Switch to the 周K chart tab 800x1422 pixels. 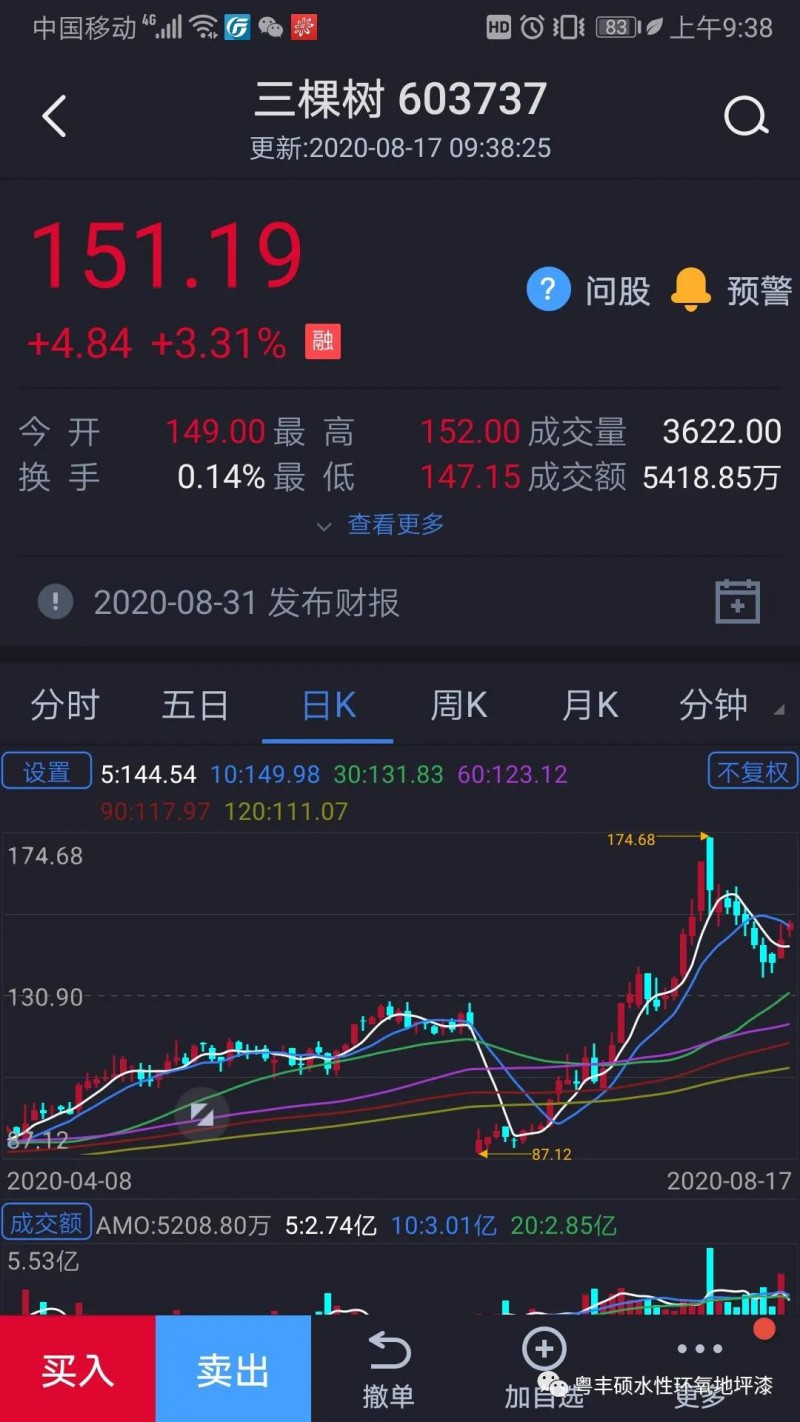pos(458,706)
